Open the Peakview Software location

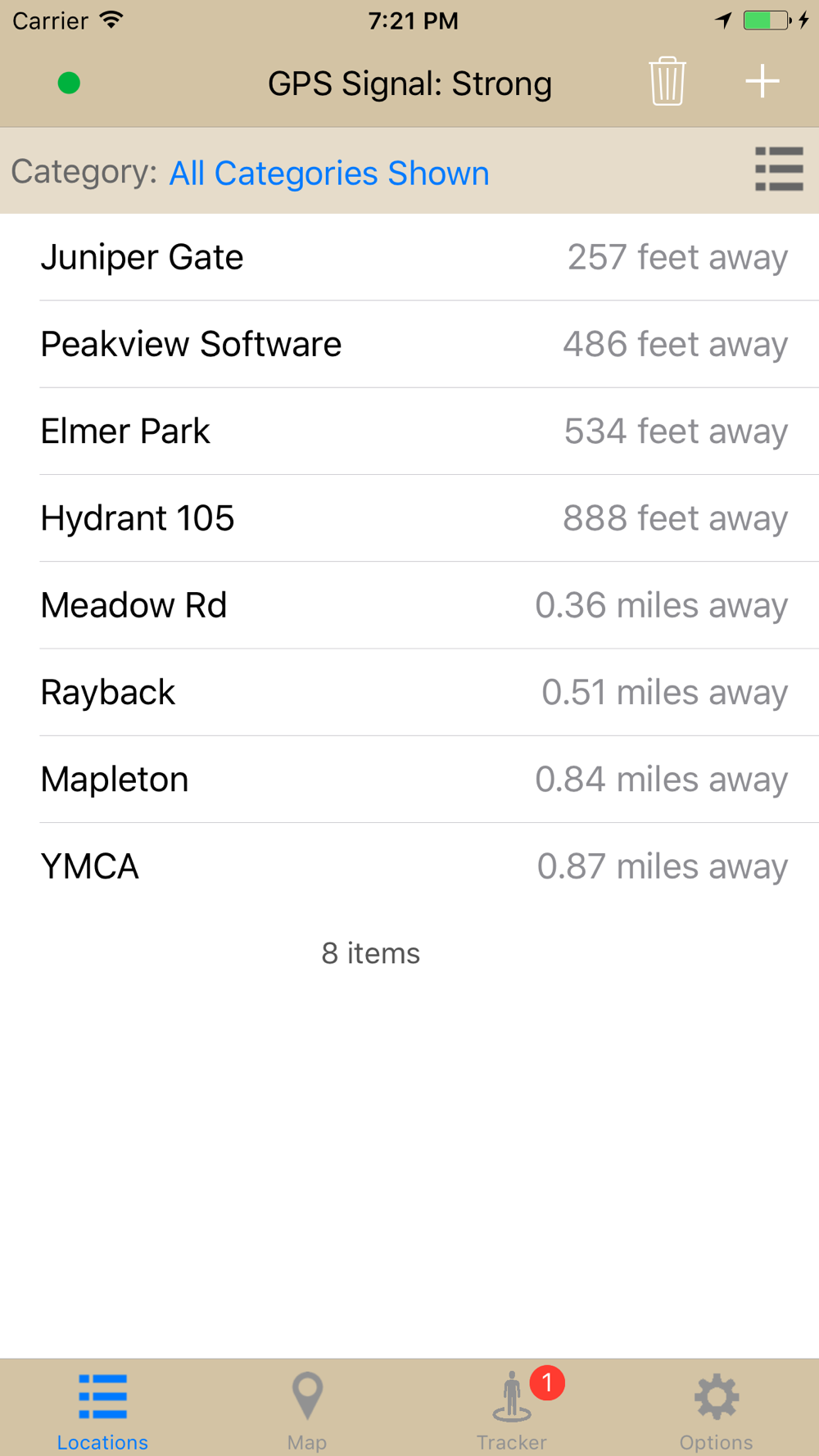409,344
